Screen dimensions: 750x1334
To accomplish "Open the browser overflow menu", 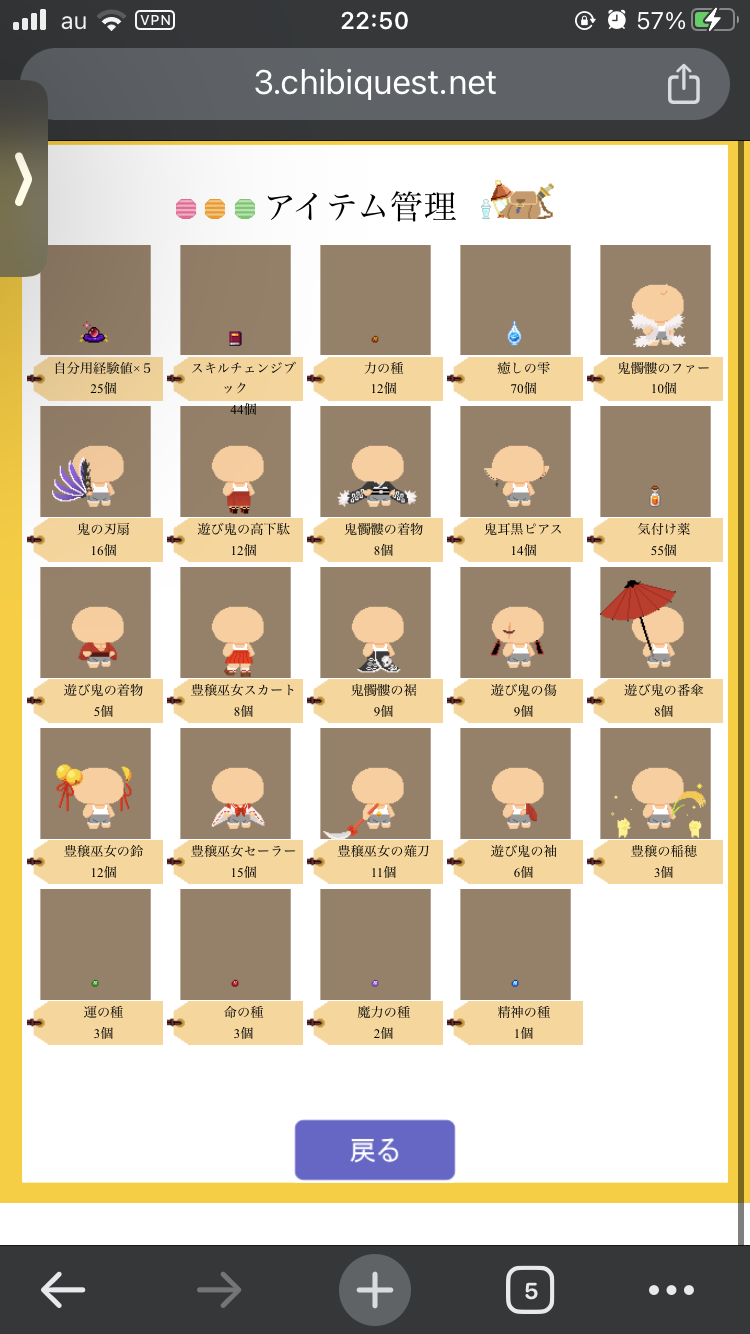I will click(x=671, y=1290).
